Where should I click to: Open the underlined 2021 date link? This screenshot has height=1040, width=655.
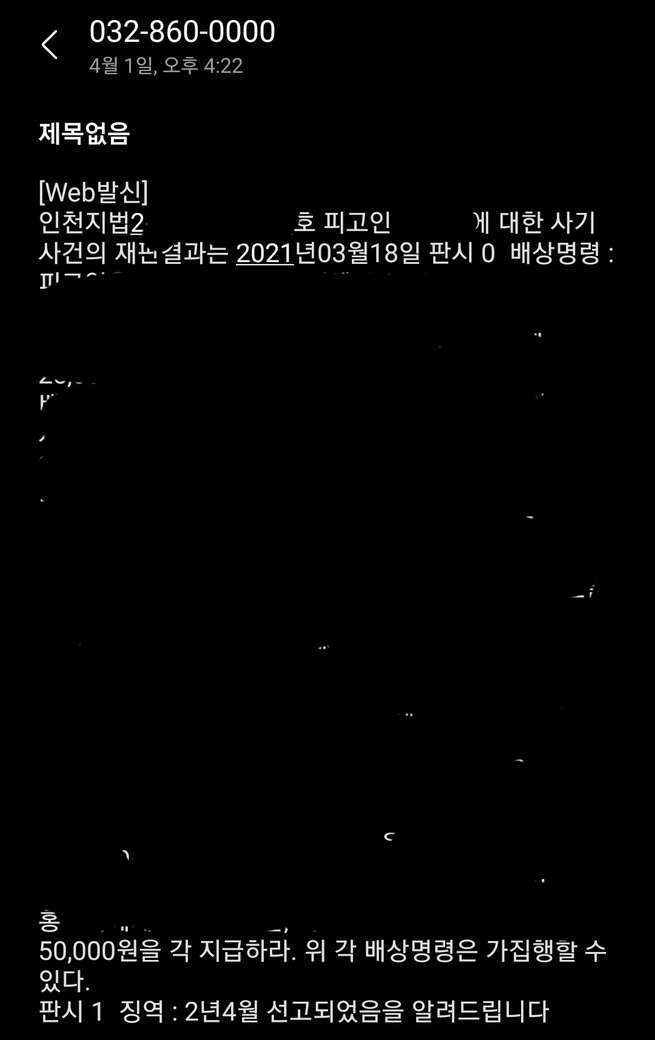click(264, 253)
